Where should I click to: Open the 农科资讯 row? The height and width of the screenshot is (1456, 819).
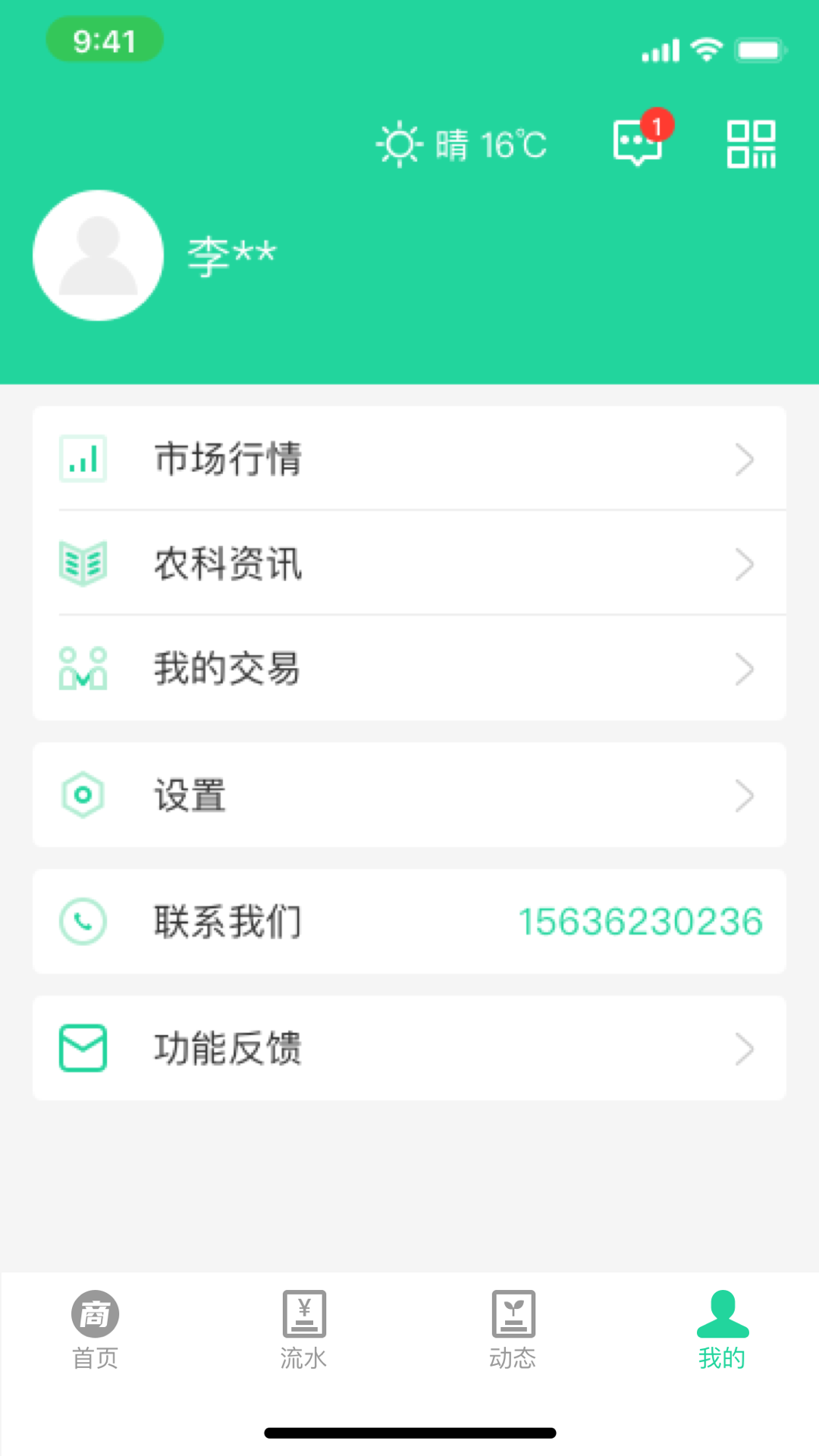click(x=409, y=563)
